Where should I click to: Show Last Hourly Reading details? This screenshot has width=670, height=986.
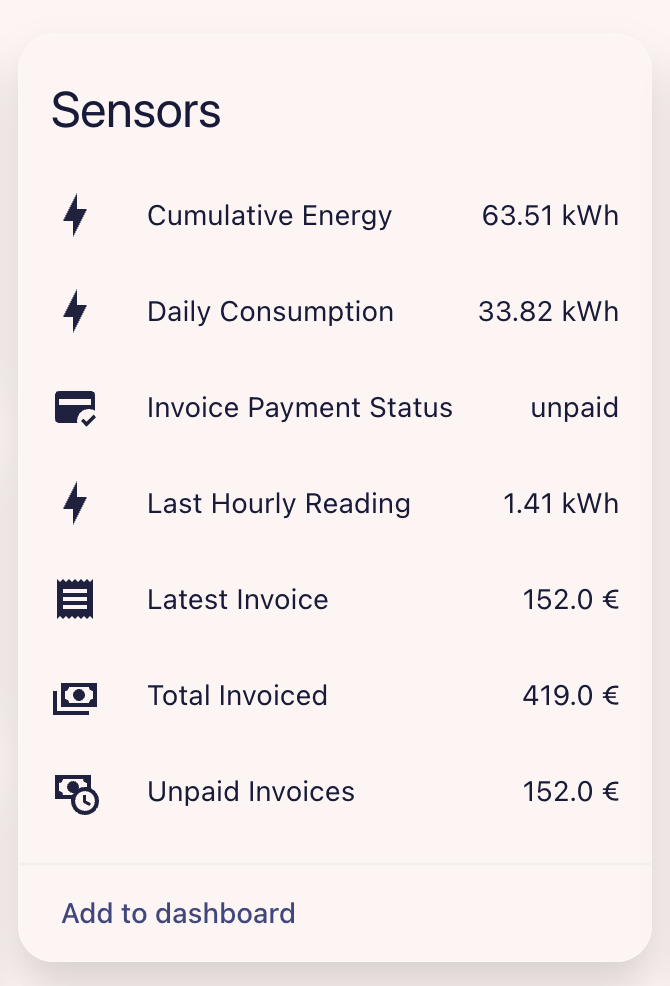pos(278,504)
